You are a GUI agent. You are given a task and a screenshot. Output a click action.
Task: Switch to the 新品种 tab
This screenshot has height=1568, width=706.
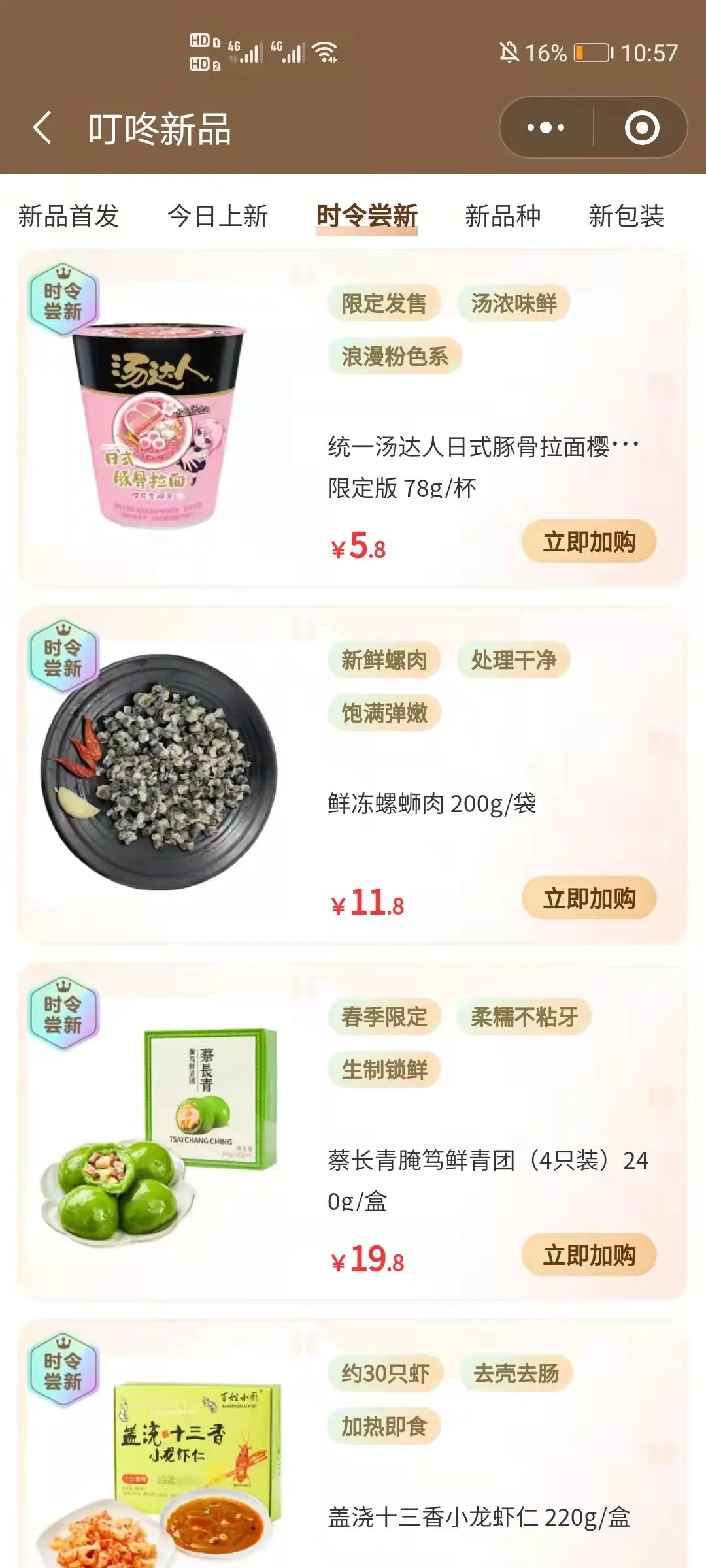[503, 216]
